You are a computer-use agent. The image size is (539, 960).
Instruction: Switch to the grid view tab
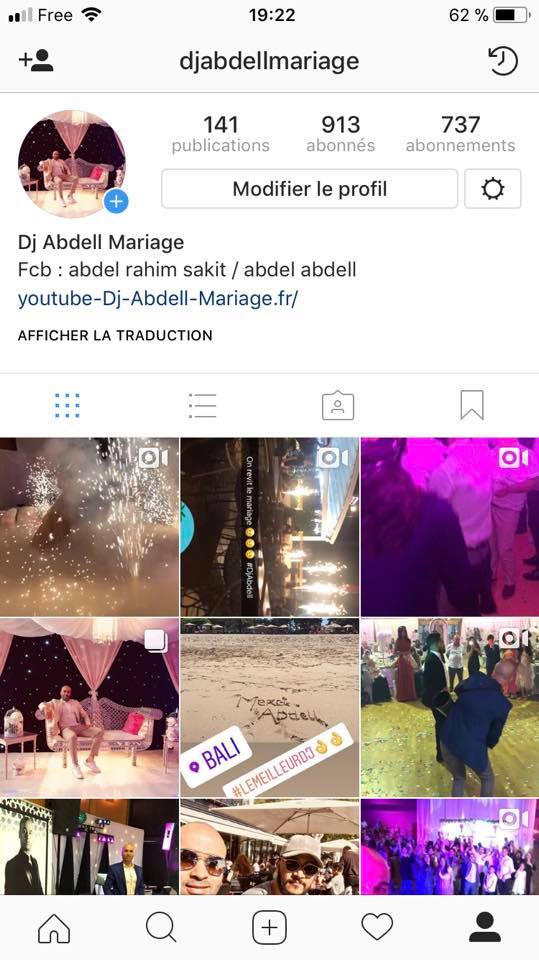[x=67, y=405]
